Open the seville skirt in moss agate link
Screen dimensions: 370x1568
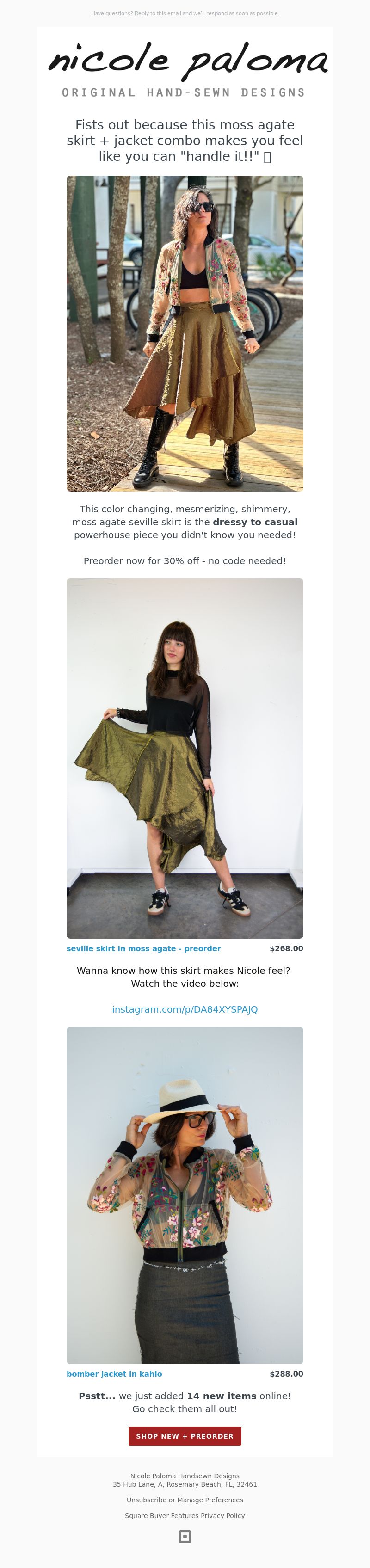144,948
